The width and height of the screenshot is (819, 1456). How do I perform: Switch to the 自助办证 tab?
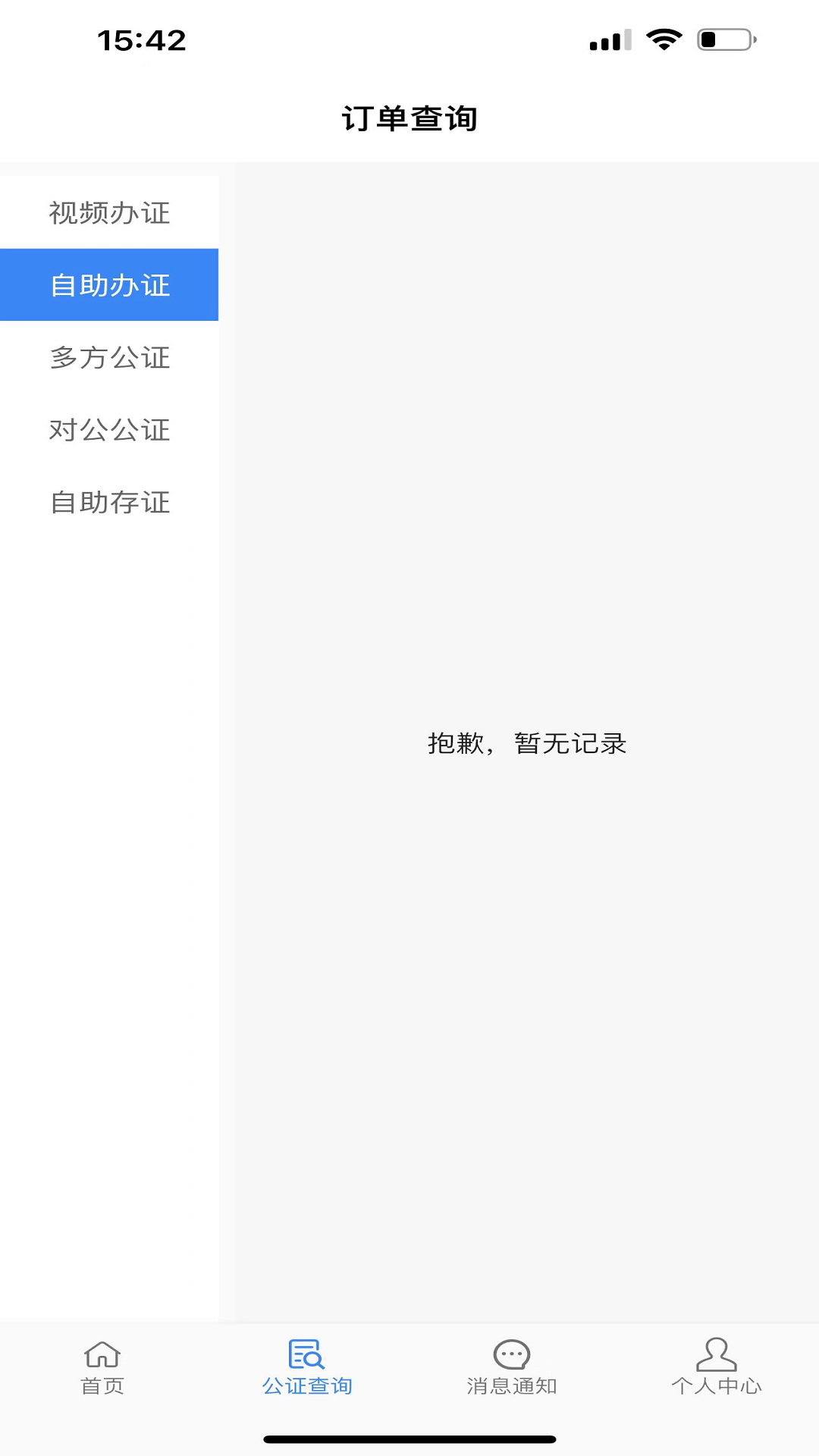click(110, 284)
